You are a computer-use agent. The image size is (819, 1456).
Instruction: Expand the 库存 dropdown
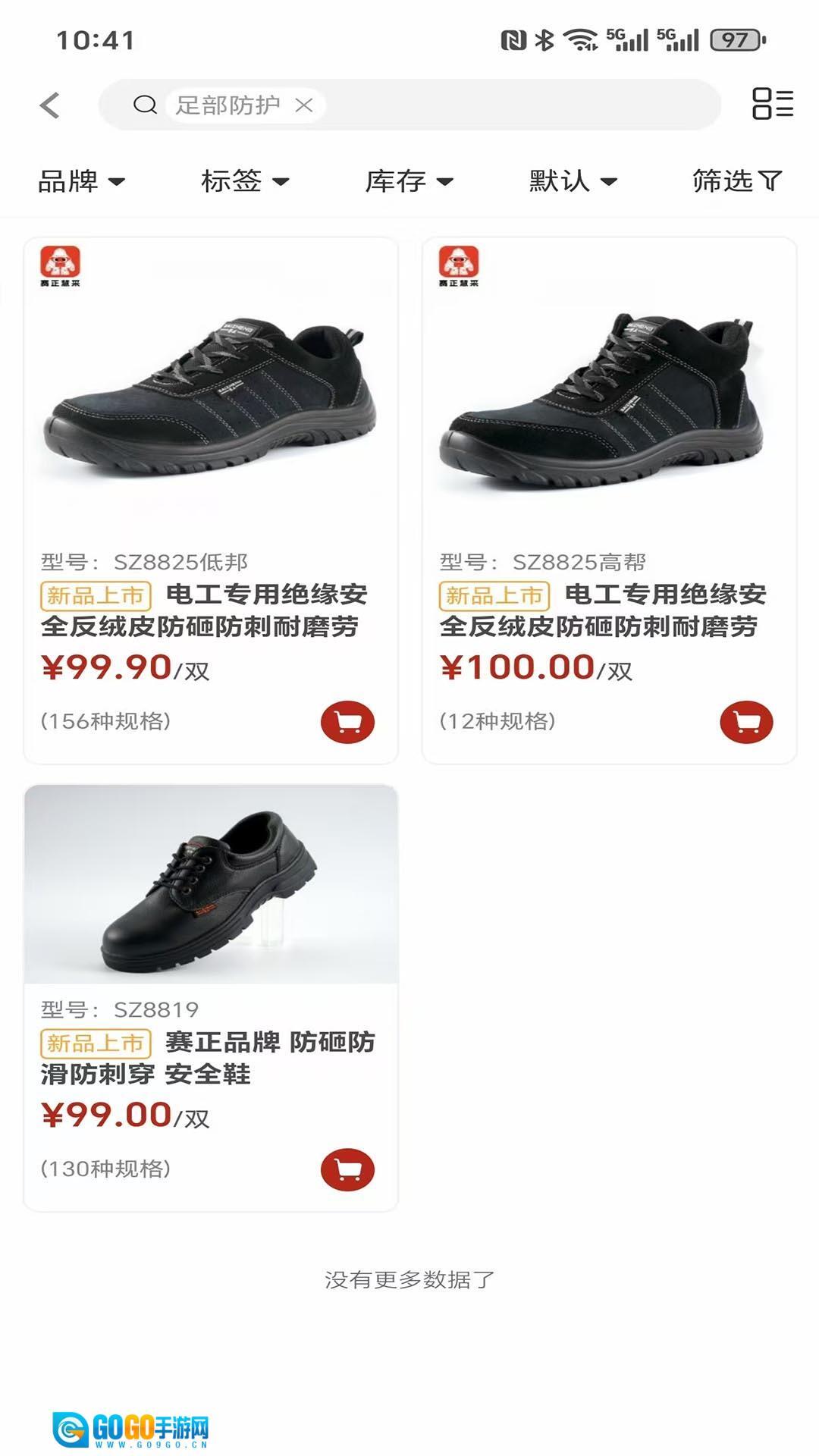click(409, 181)
